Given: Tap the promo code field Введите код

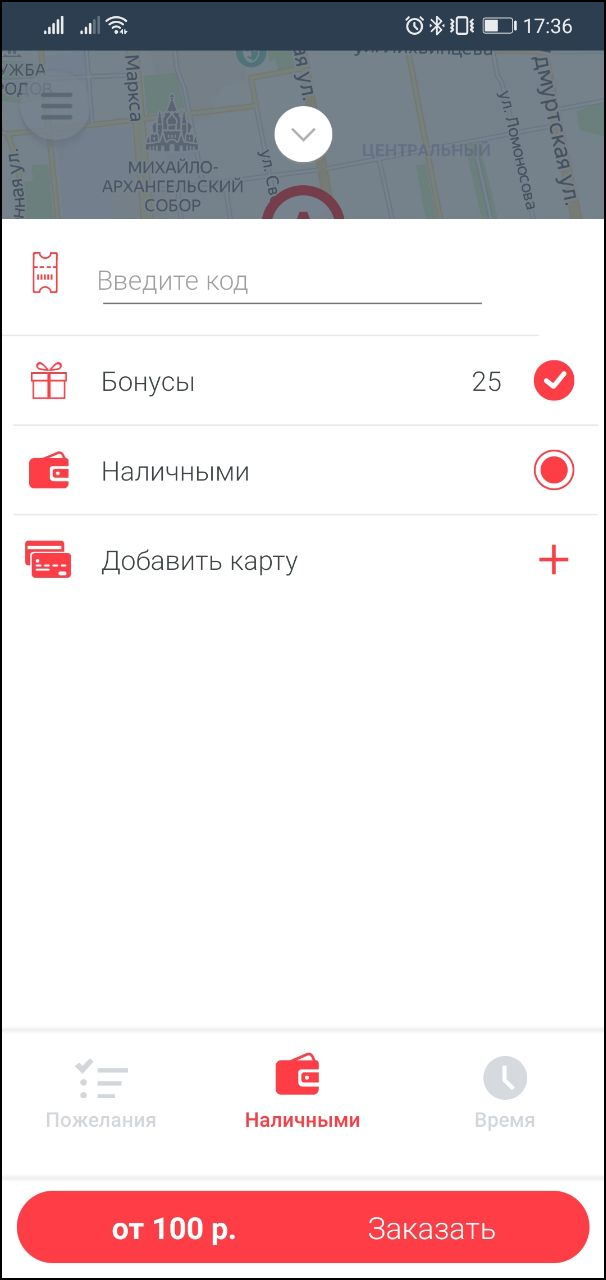Looking at the screenshot, I should [x=290, y=281].
